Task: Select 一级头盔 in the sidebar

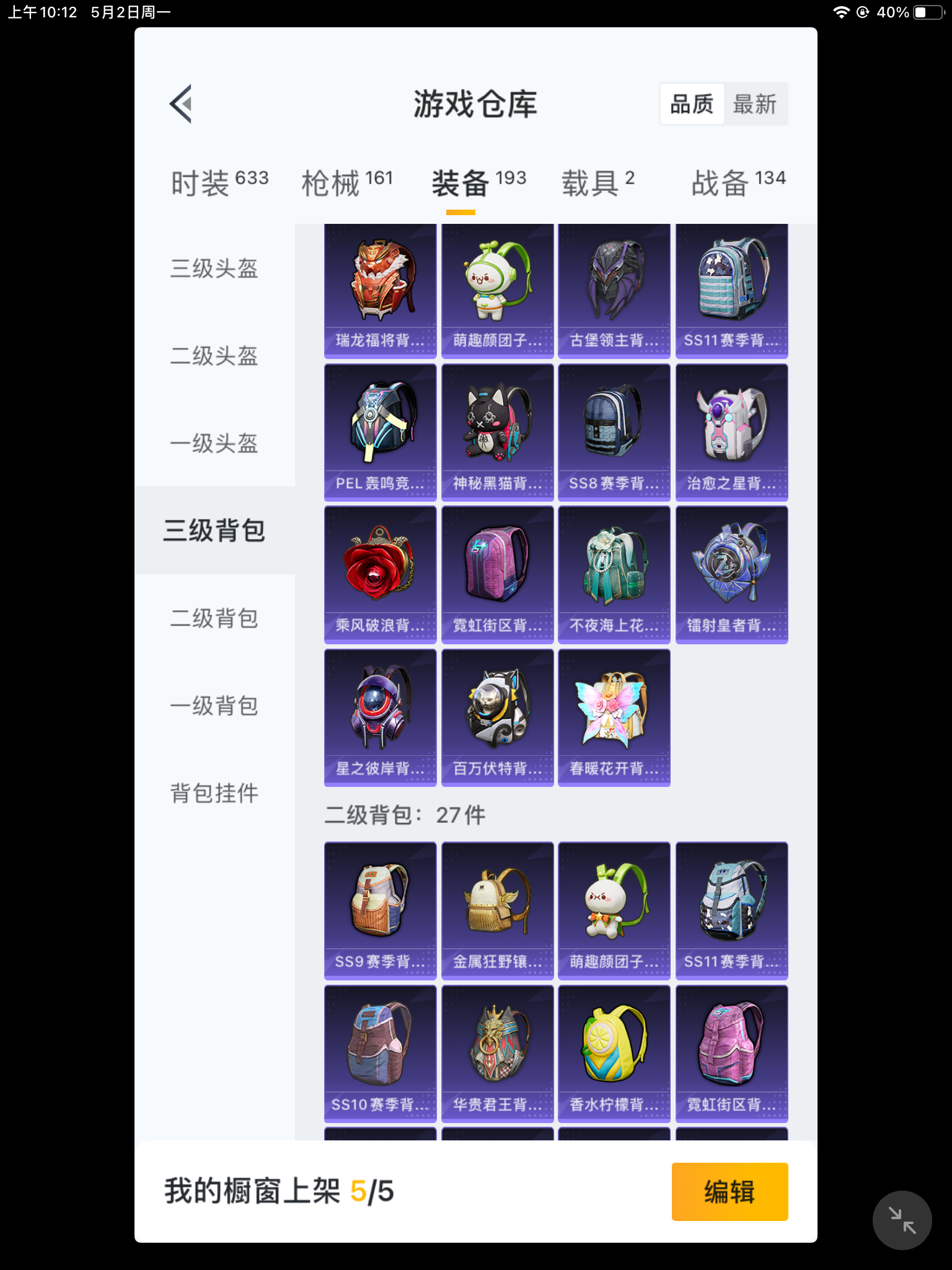Action: point(214,443)
